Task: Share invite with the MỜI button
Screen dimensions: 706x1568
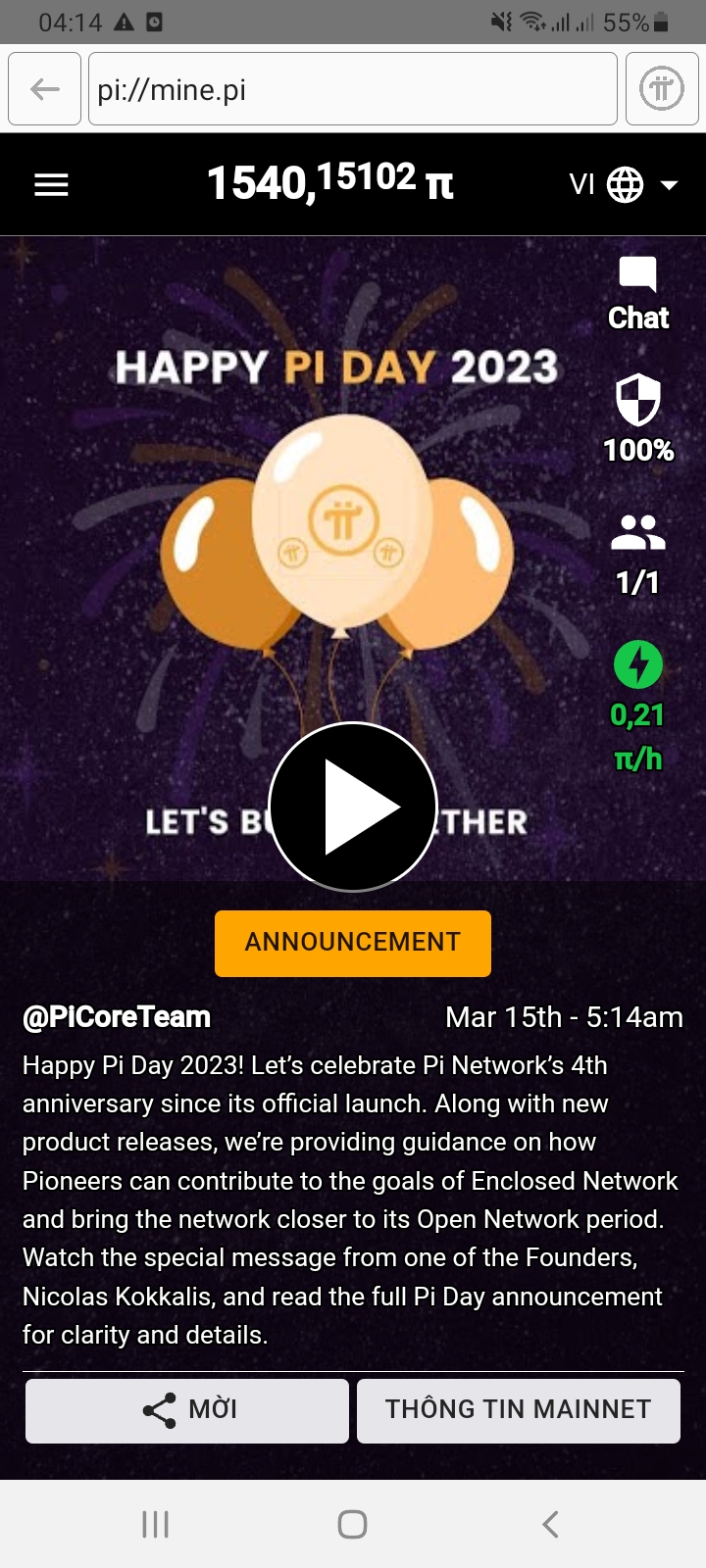Action: (187, 1410)
